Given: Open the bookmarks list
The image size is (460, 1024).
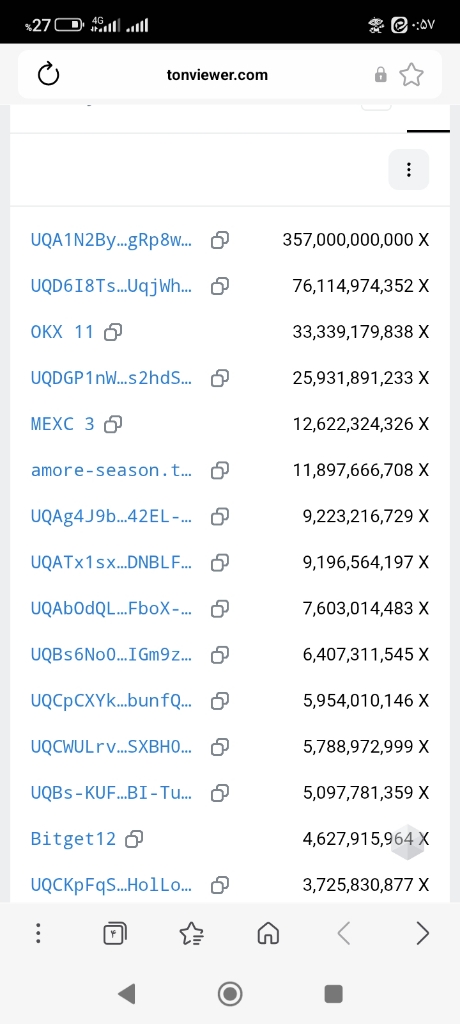Looking at the screenshot, I should click(x=191, y=933).
